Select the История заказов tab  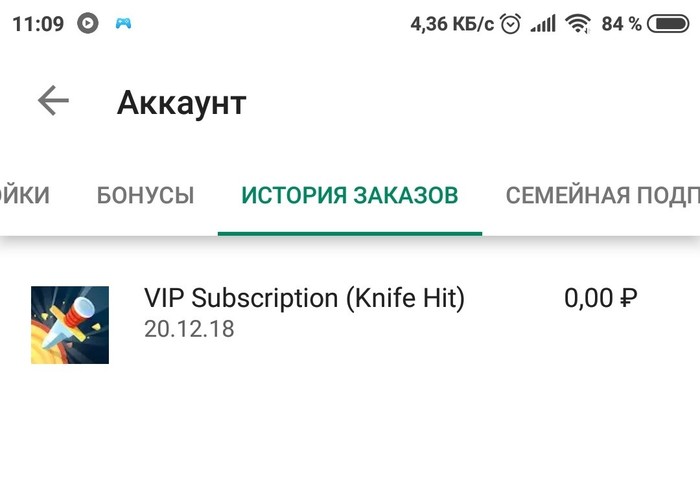(349, 195)
